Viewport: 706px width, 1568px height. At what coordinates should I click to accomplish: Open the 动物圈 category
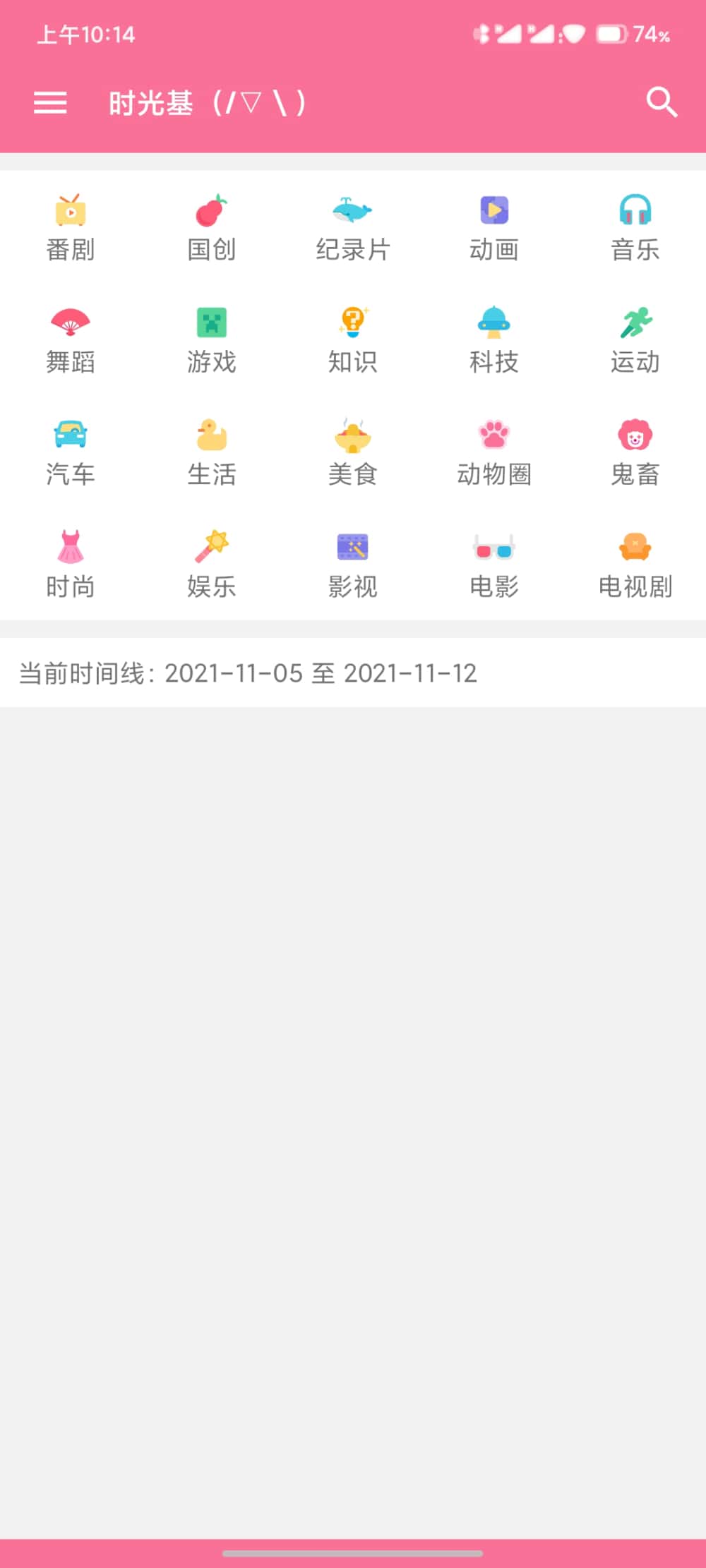[494, 452]
